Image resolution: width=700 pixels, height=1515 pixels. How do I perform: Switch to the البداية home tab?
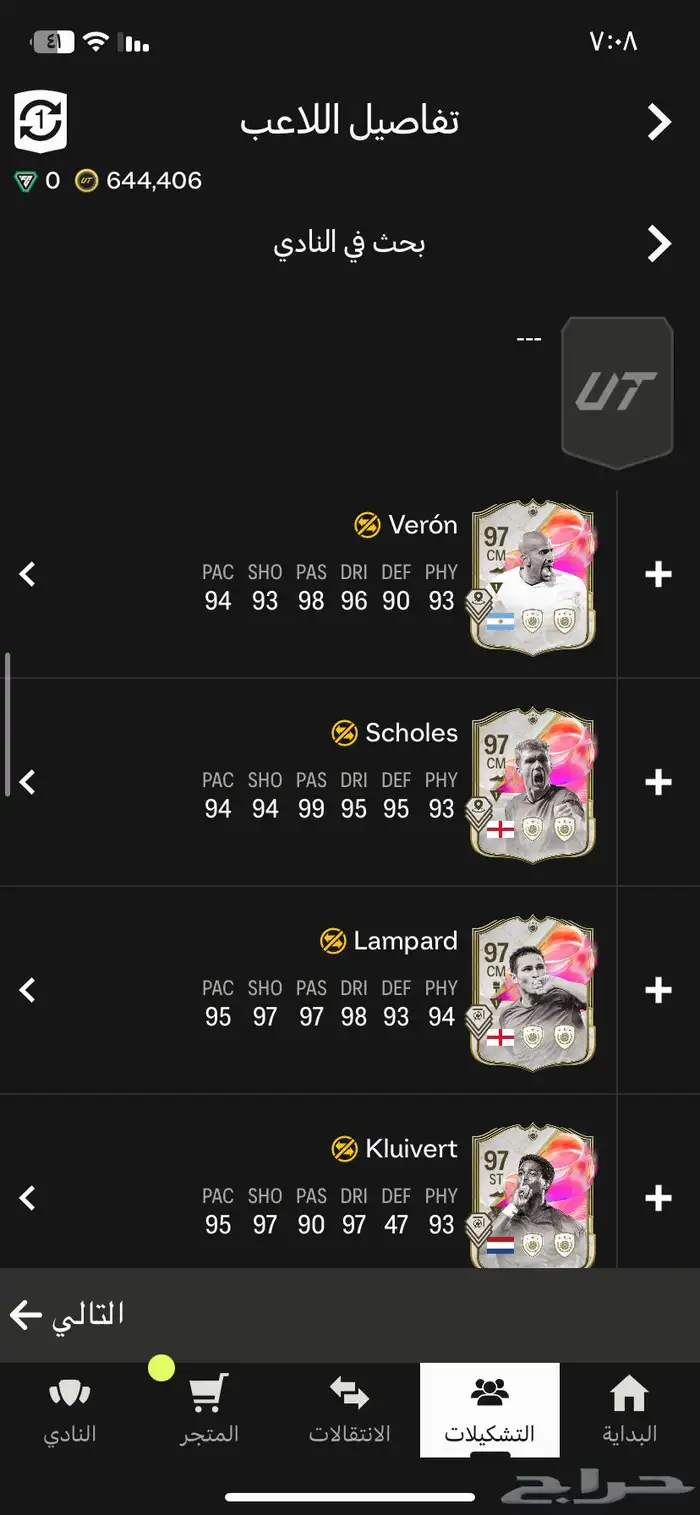pyautogui.click(x=629, y=1410)
